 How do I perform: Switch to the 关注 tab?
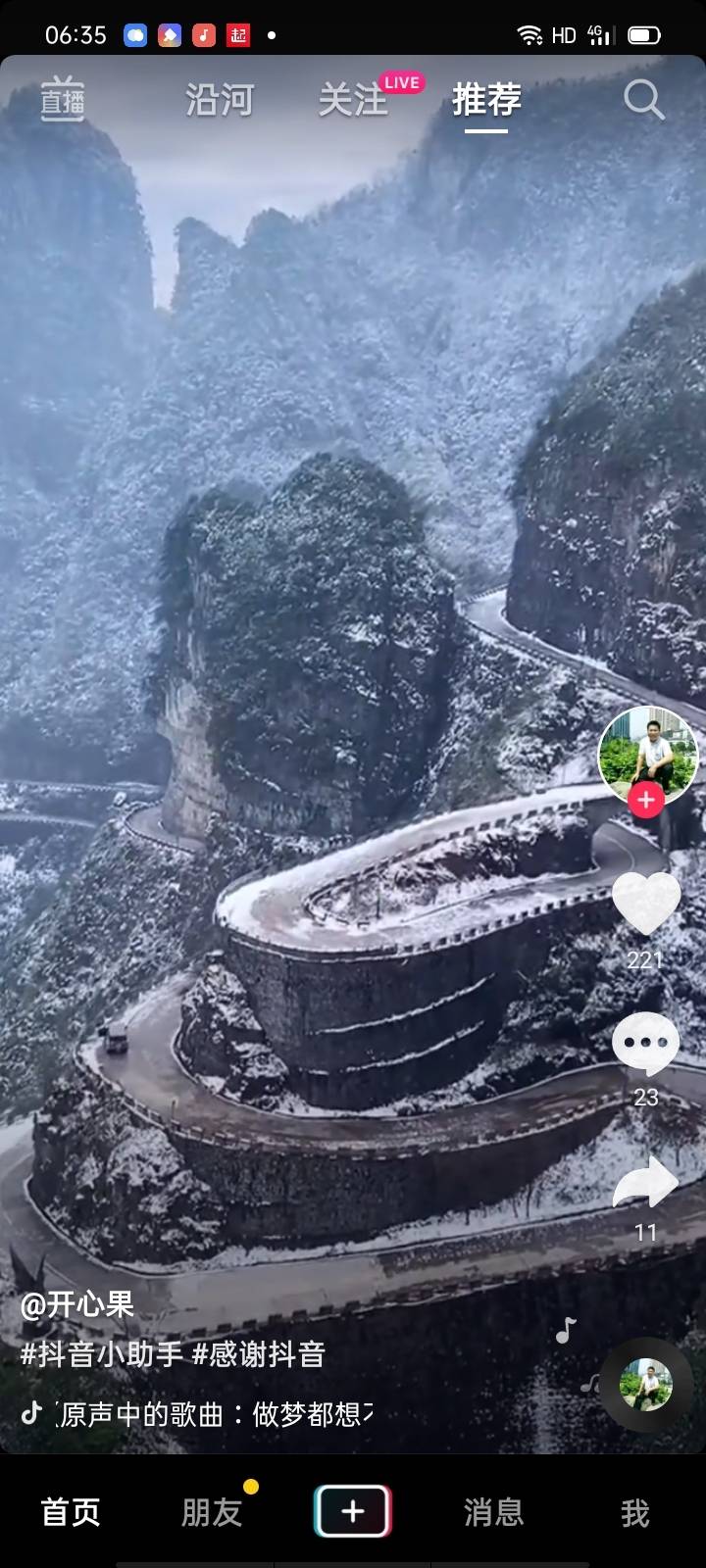[x=353, y=100]
